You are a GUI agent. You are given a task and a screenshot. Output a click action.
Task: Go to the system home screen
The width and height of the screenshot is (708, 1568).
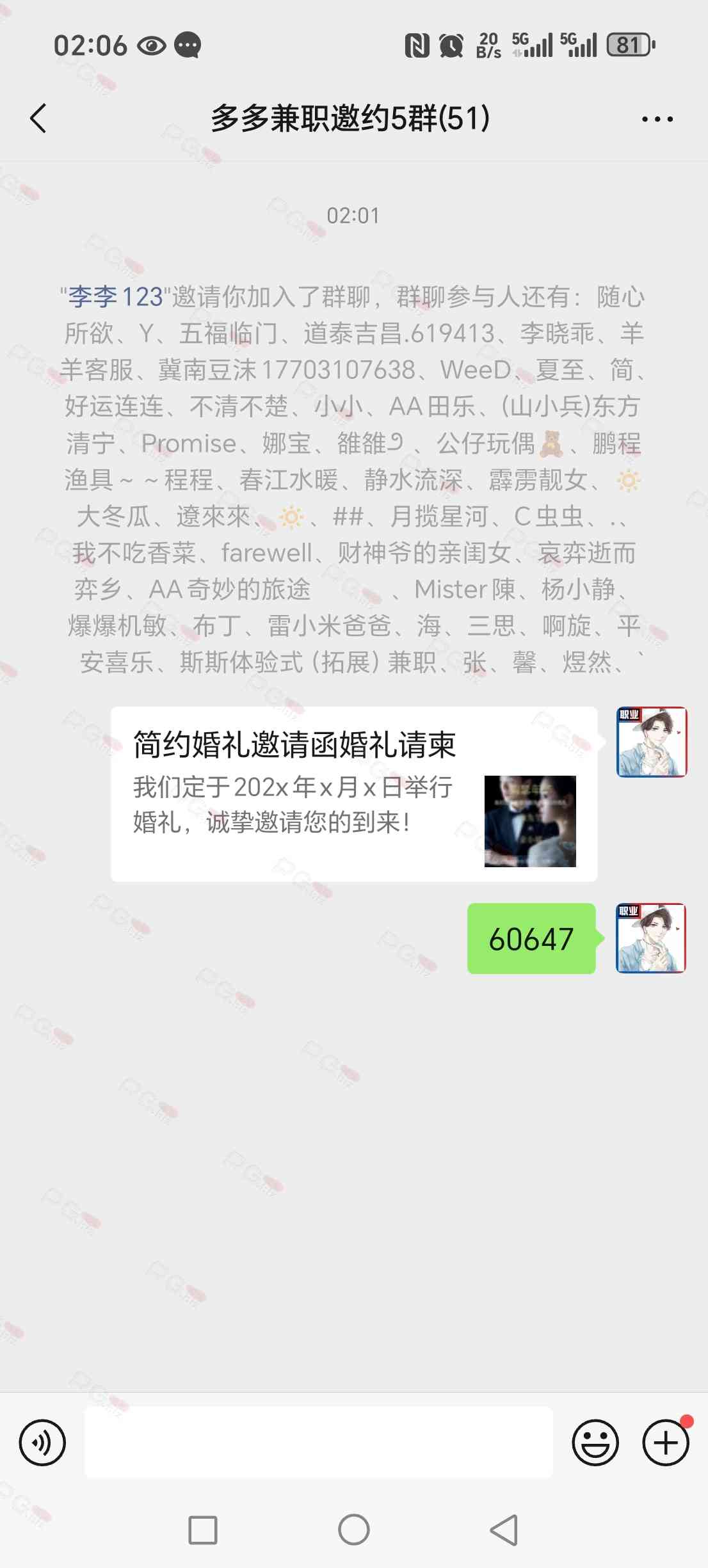pos(353,1530)
